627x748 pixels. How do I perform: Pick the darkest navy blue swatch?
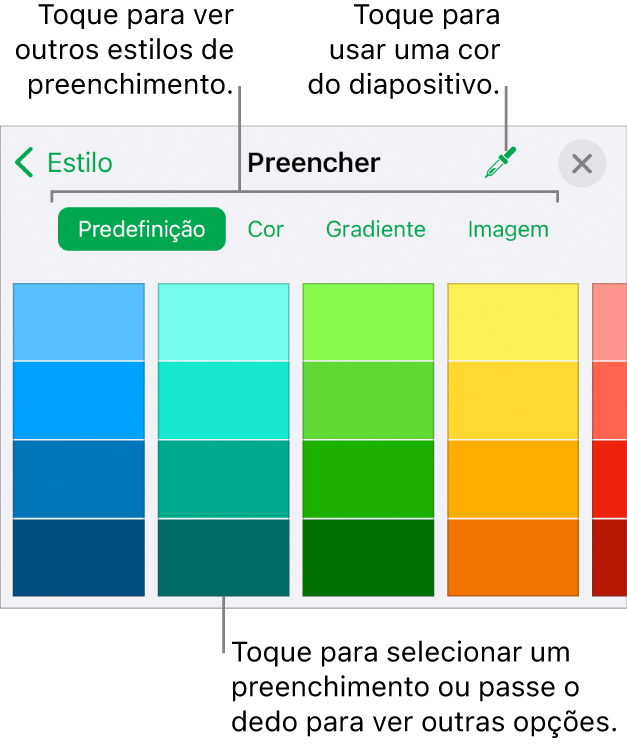click(79, 557)
